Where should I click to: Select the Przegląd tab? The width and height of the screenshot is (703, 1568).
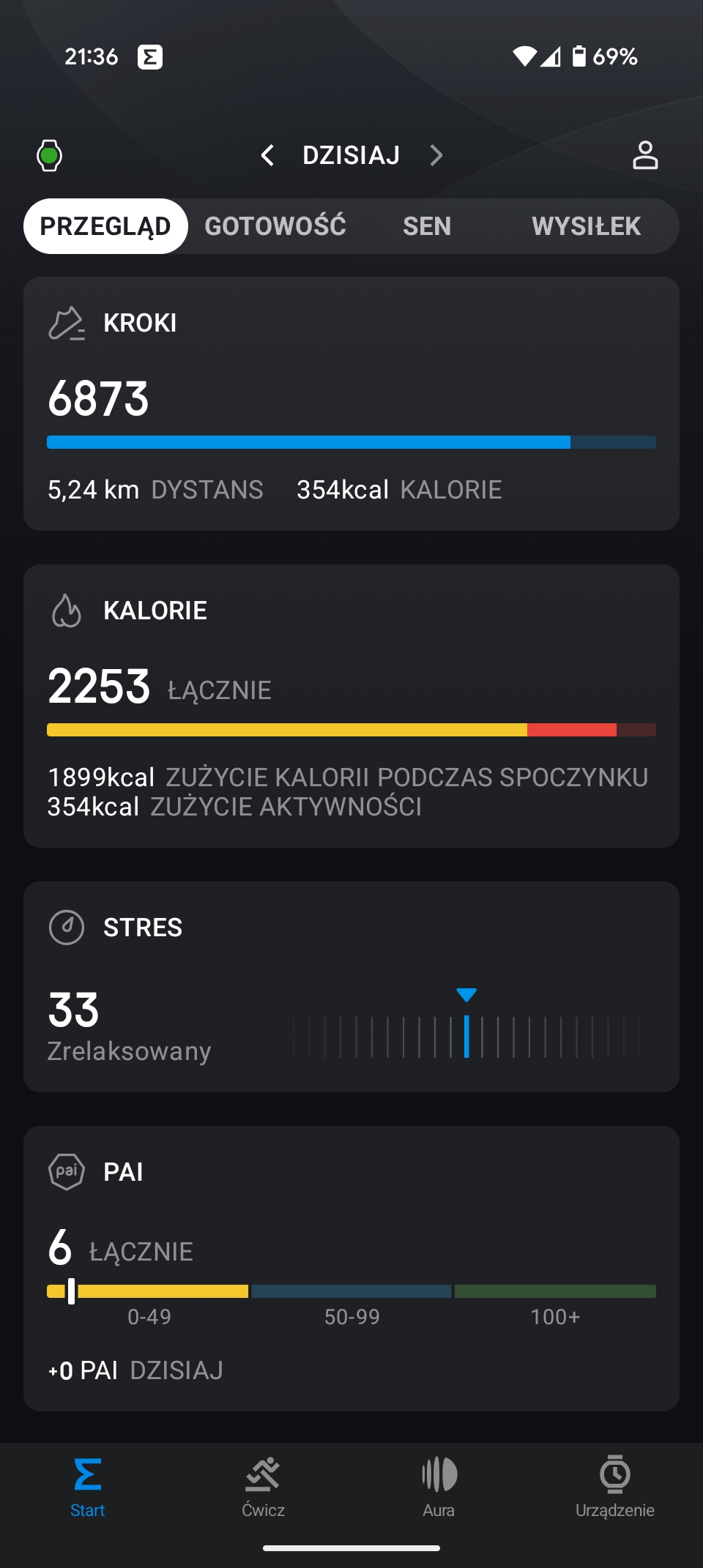point(105,226)
